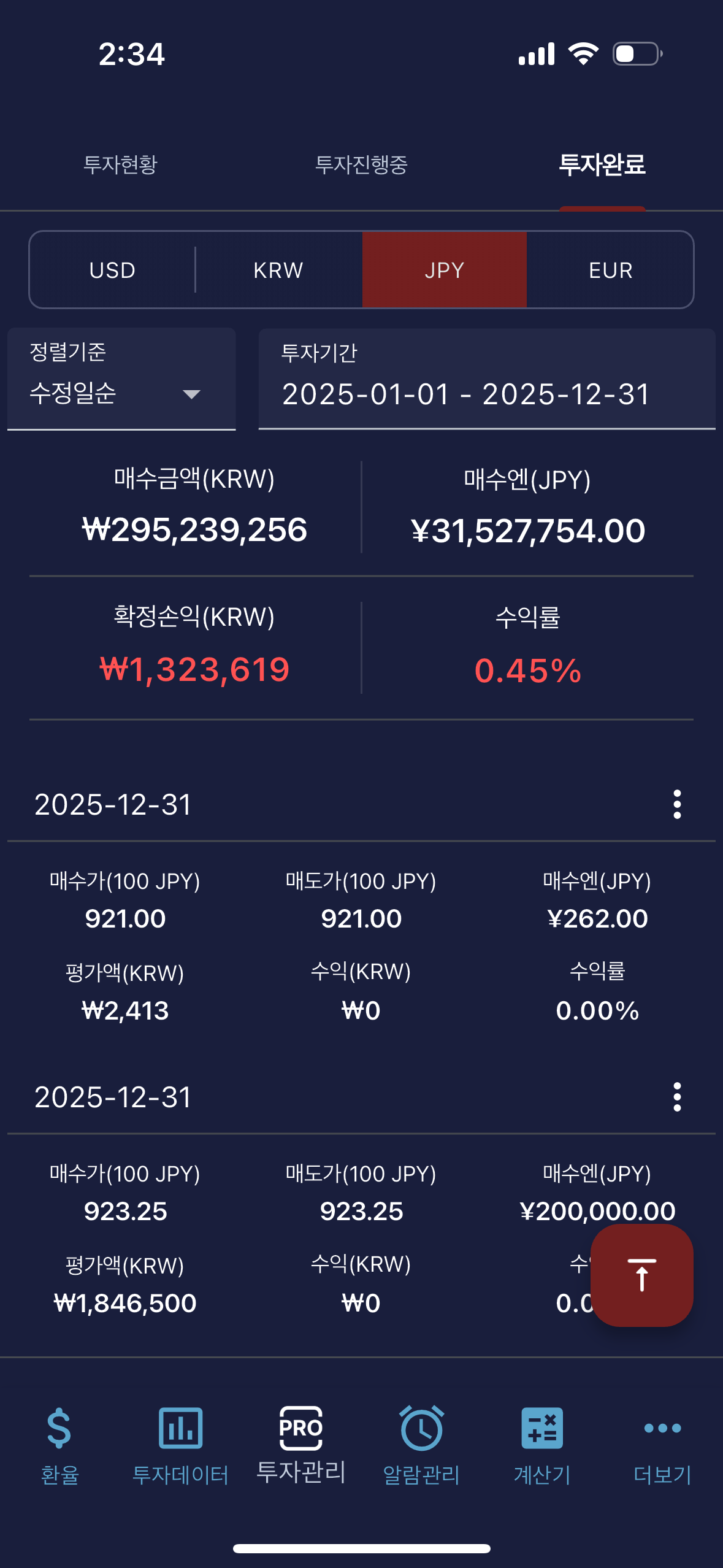Open the 정렬기준 sort dropdown
The width and height of the screenshot is (723, 1568).
tap(121, 379)
